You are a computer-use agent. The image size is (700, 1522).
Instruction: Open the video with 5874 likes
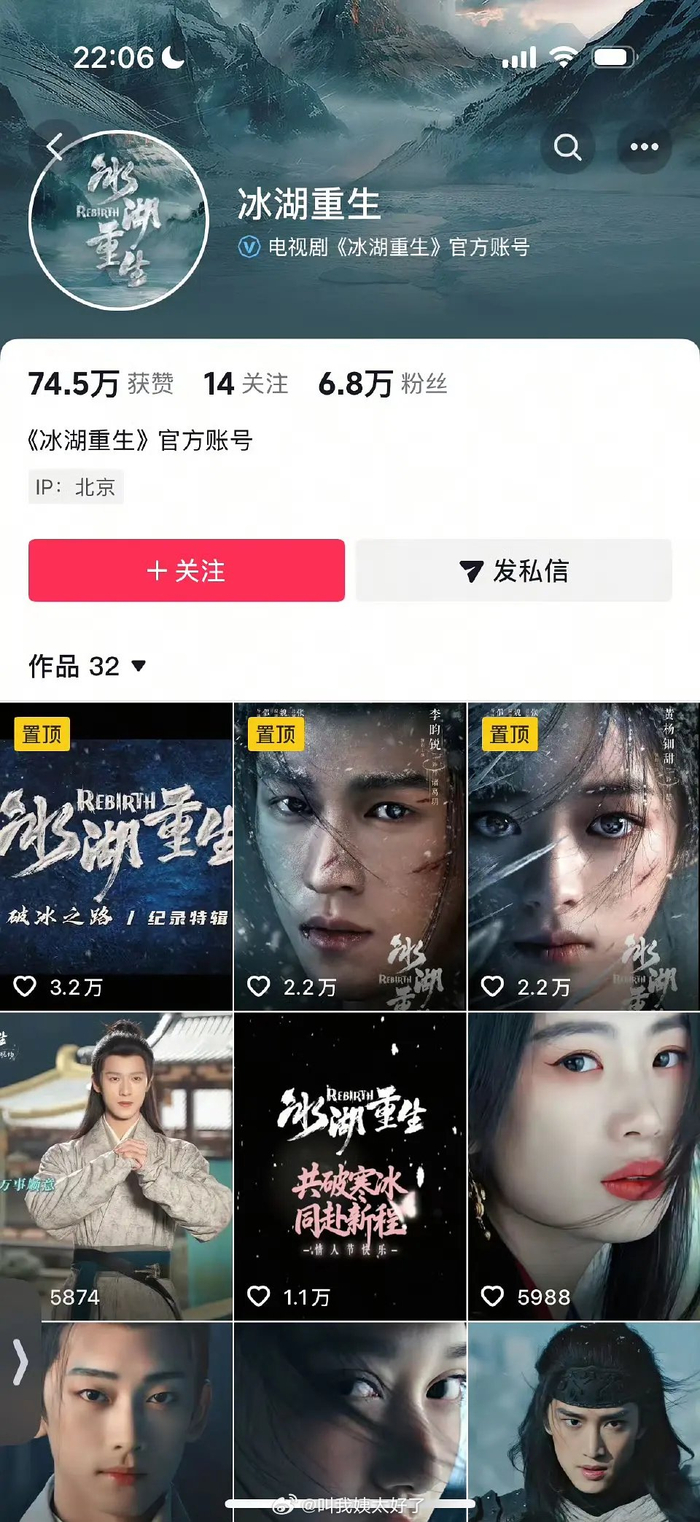tap(116, 1166)
